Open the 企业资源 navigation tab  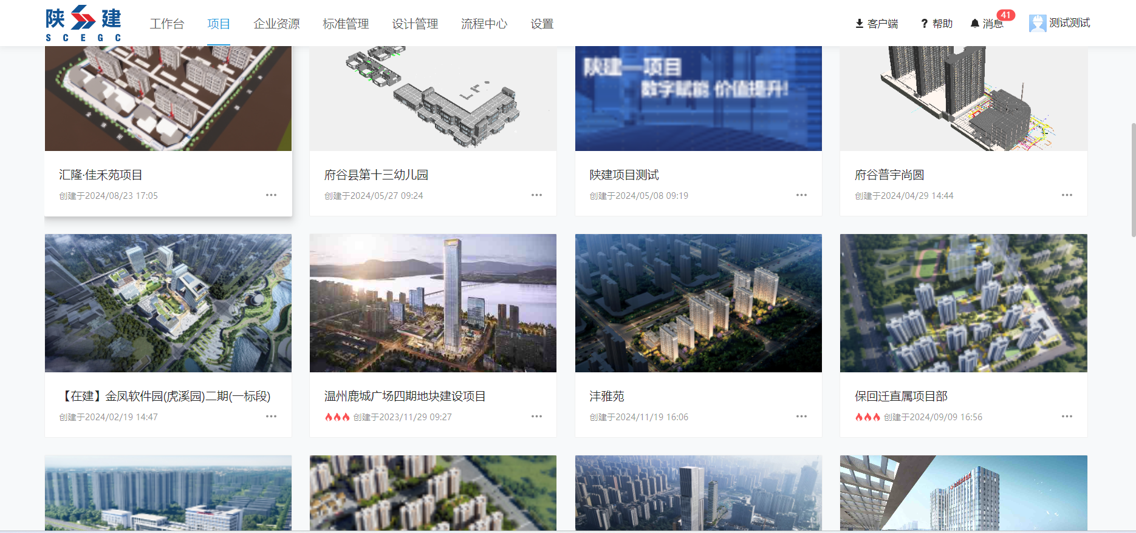click(276, 24)
